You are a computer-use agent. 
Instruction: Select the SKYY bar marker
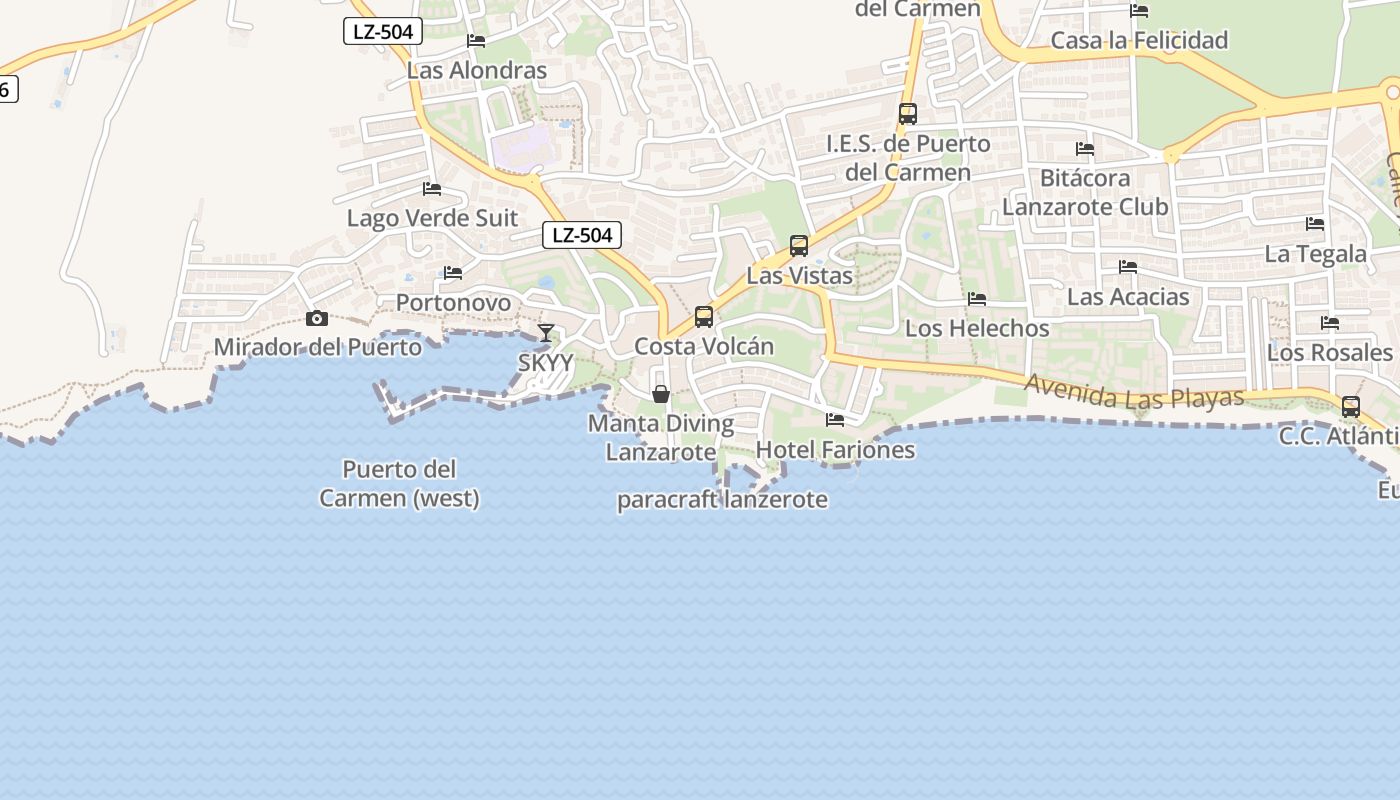pos(545,333)
